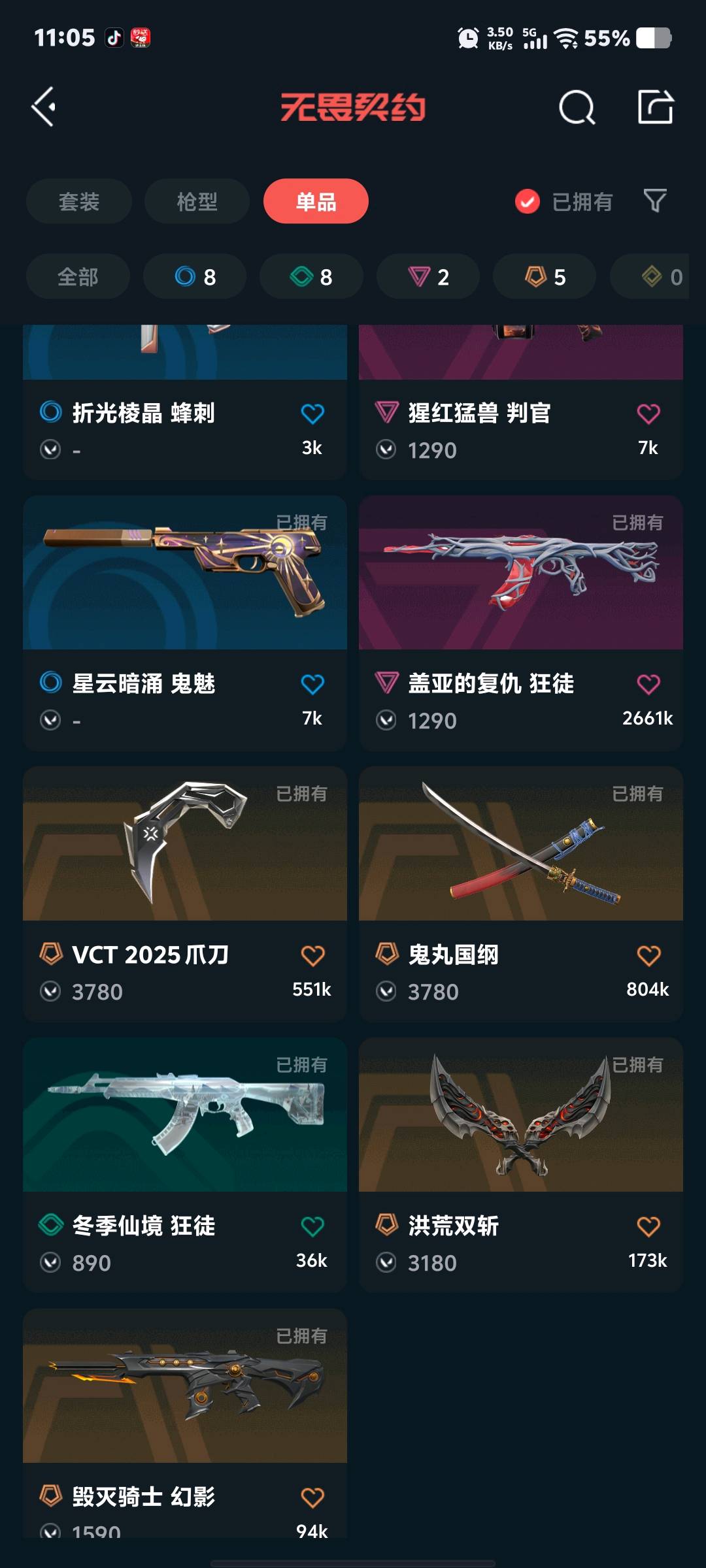Open the funnel filter options

tap(654, 201)
